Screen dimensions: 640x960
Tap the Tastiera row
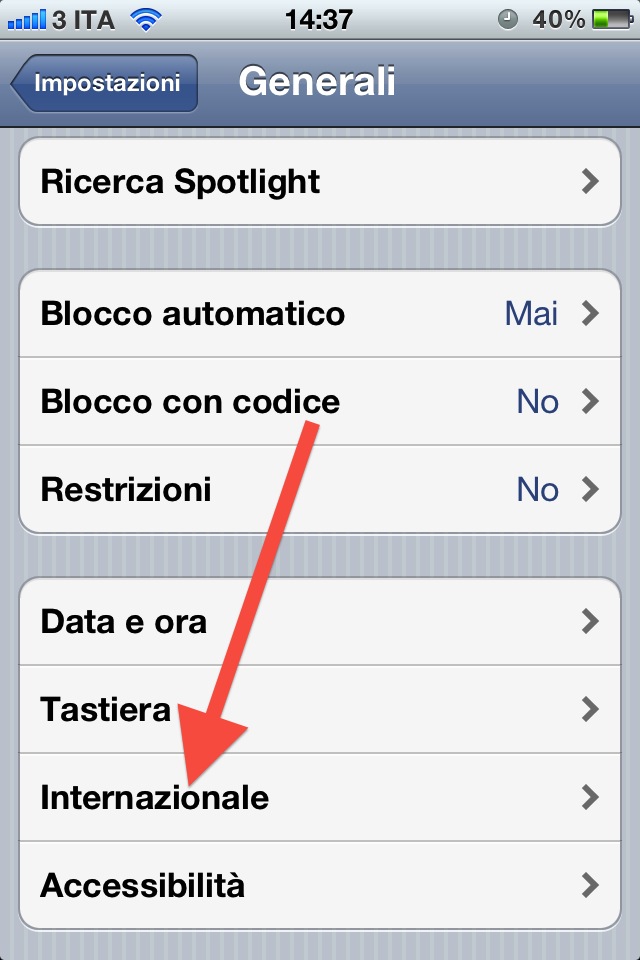pyautogui.click(x=320, y=710)
